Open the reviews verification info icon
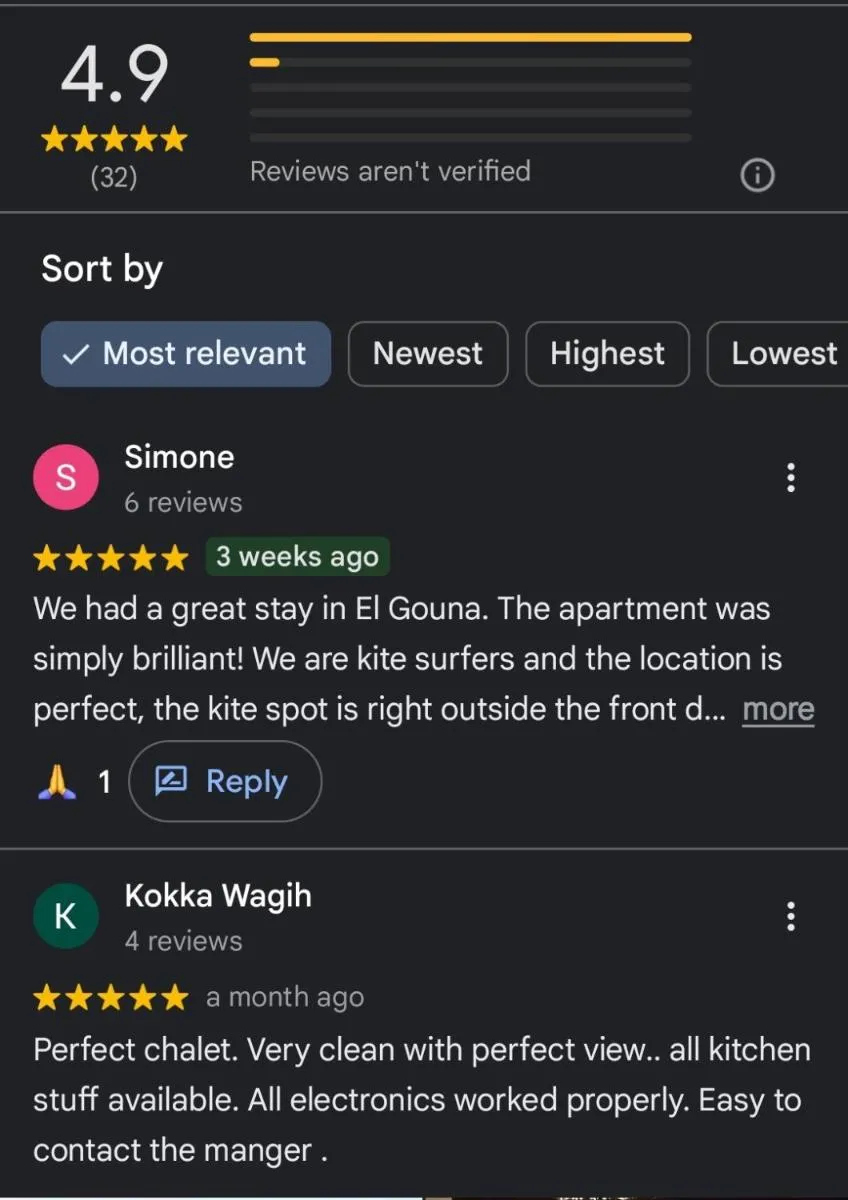The width and height of the screenshot is (848, 1200). click(x=757, y=176)
